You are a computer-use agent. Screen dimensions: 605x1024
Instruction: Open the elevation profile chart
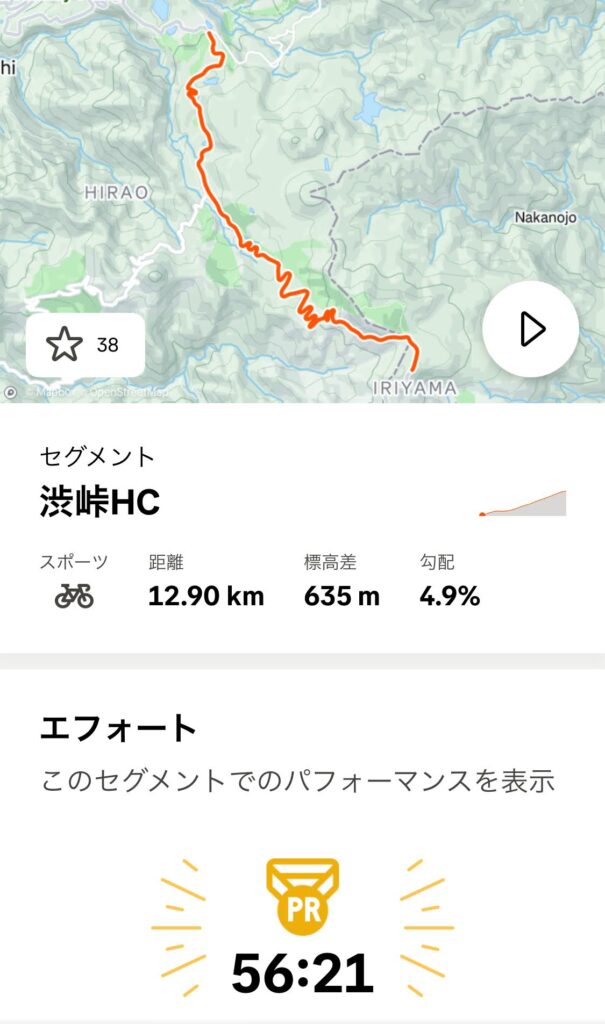point(522,503)
